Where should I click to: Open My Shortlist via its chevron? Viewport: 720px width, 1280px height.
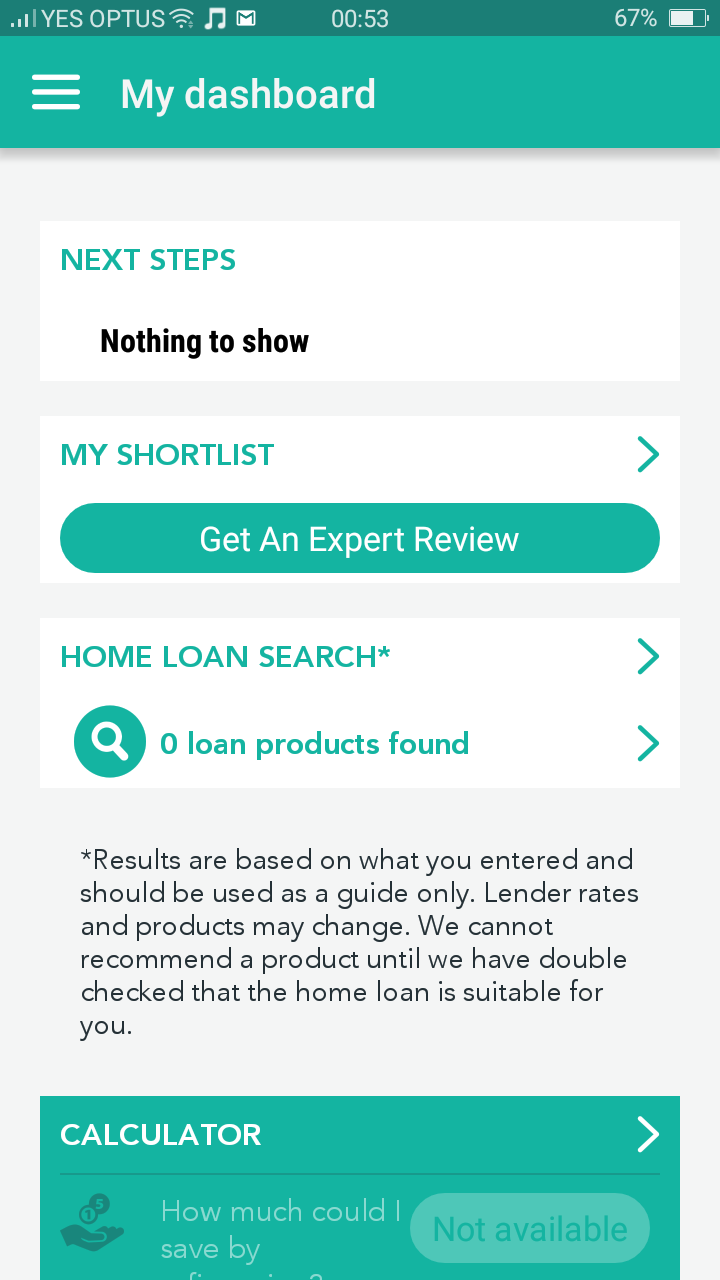pyautogui.click(x=648, y=455)
